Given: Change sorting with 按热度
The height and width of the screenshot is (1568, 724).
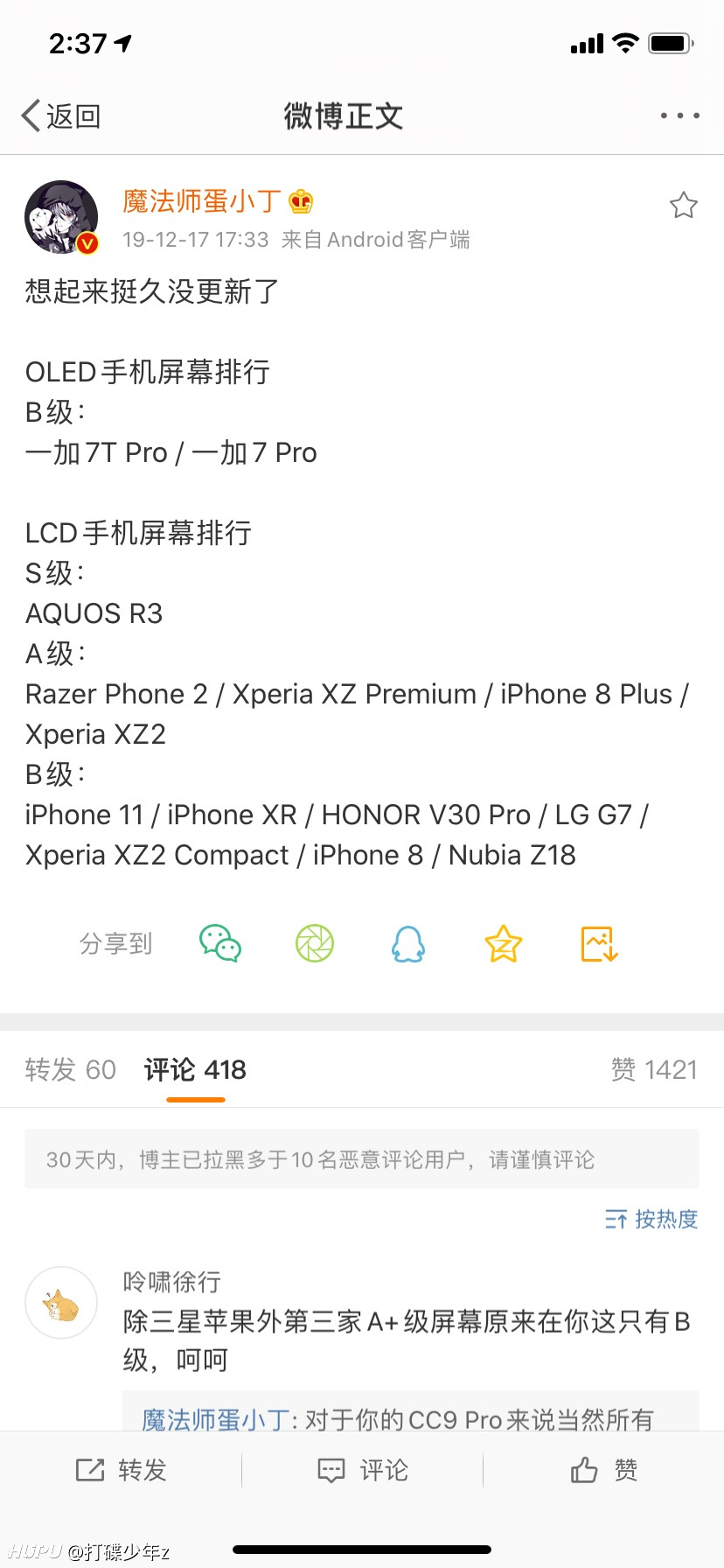Looking at the screenshot, I should [651, 1219].
